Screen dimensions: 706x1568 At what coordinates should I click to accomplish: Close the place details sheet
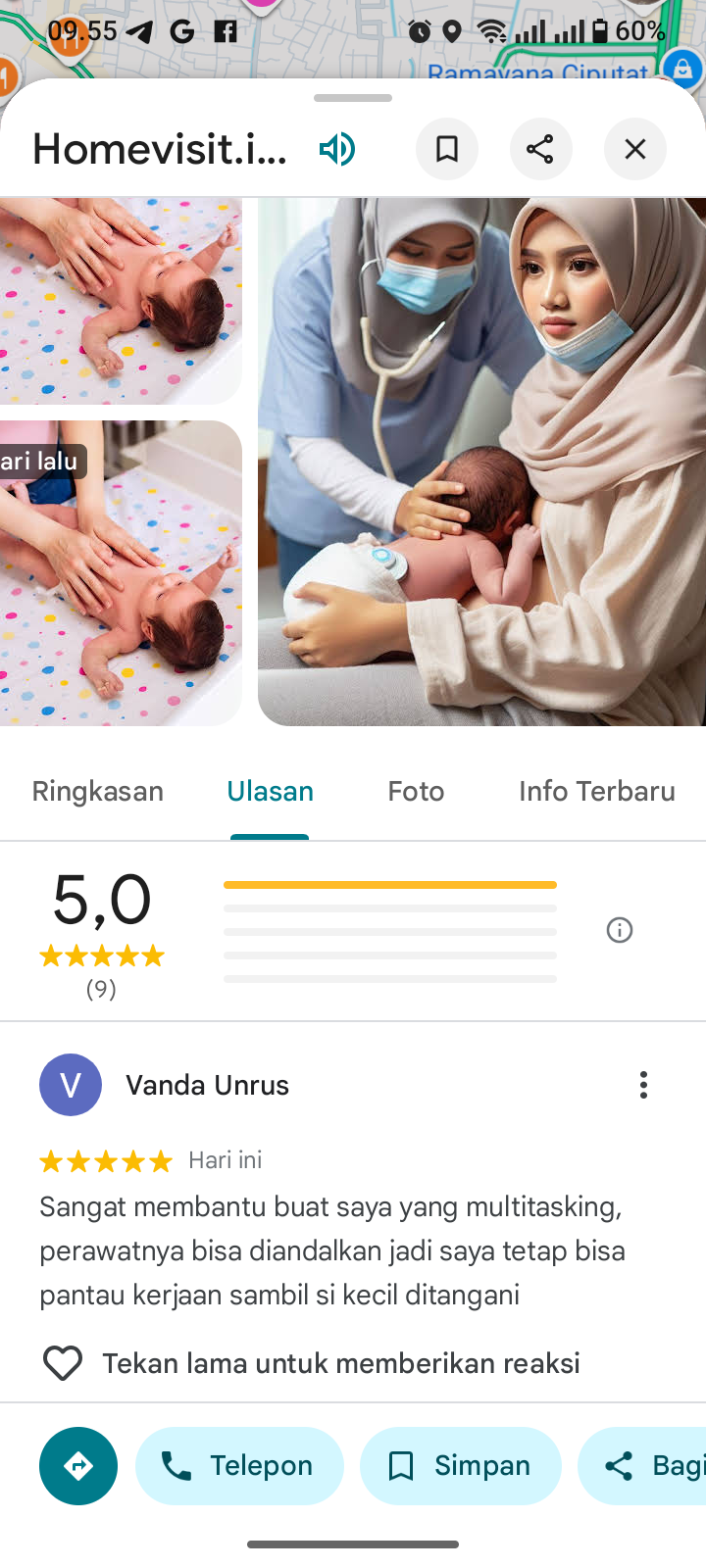point(635,149)
